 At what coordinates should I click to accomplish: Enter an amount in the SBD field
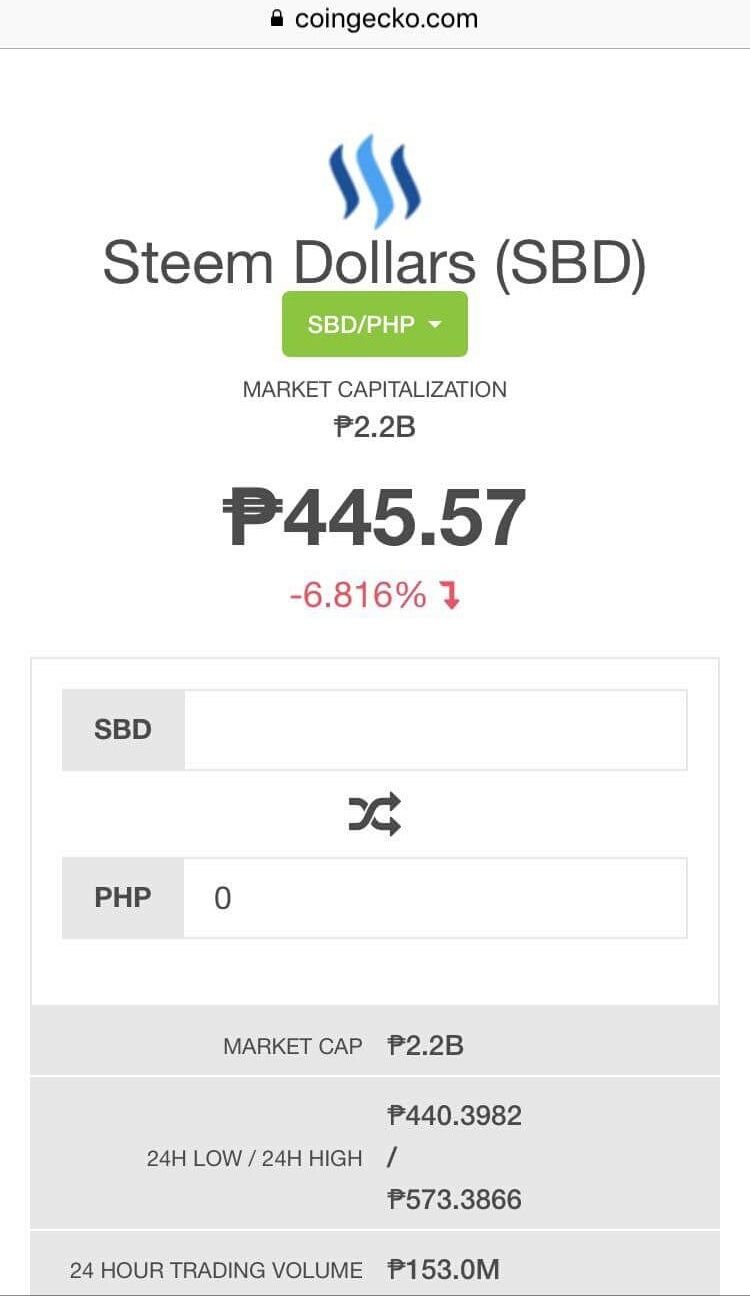pyautogui.click(x=434, y=730)
